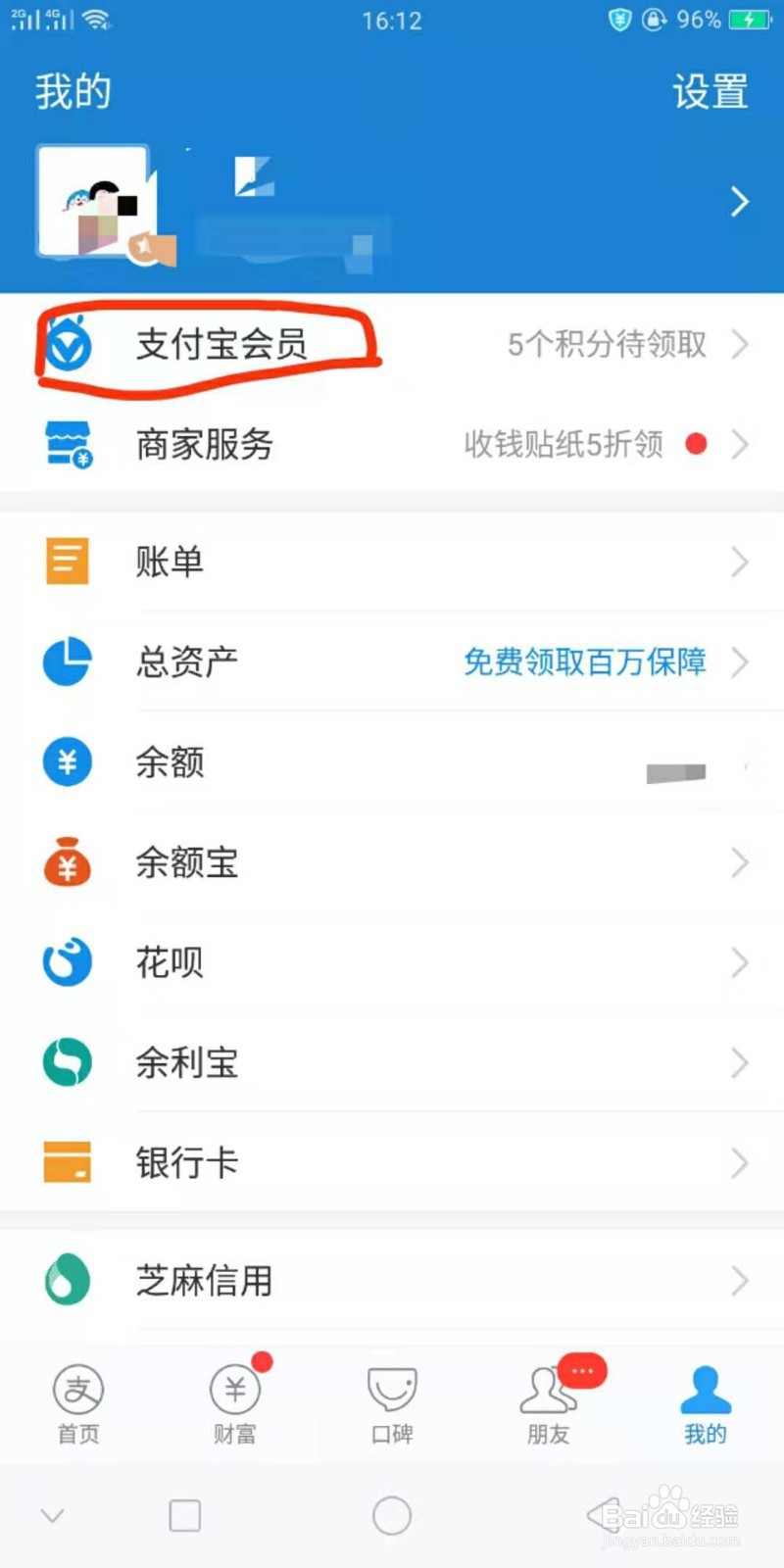Open 余利宝 via its green icon

[x=66, y=1062]
